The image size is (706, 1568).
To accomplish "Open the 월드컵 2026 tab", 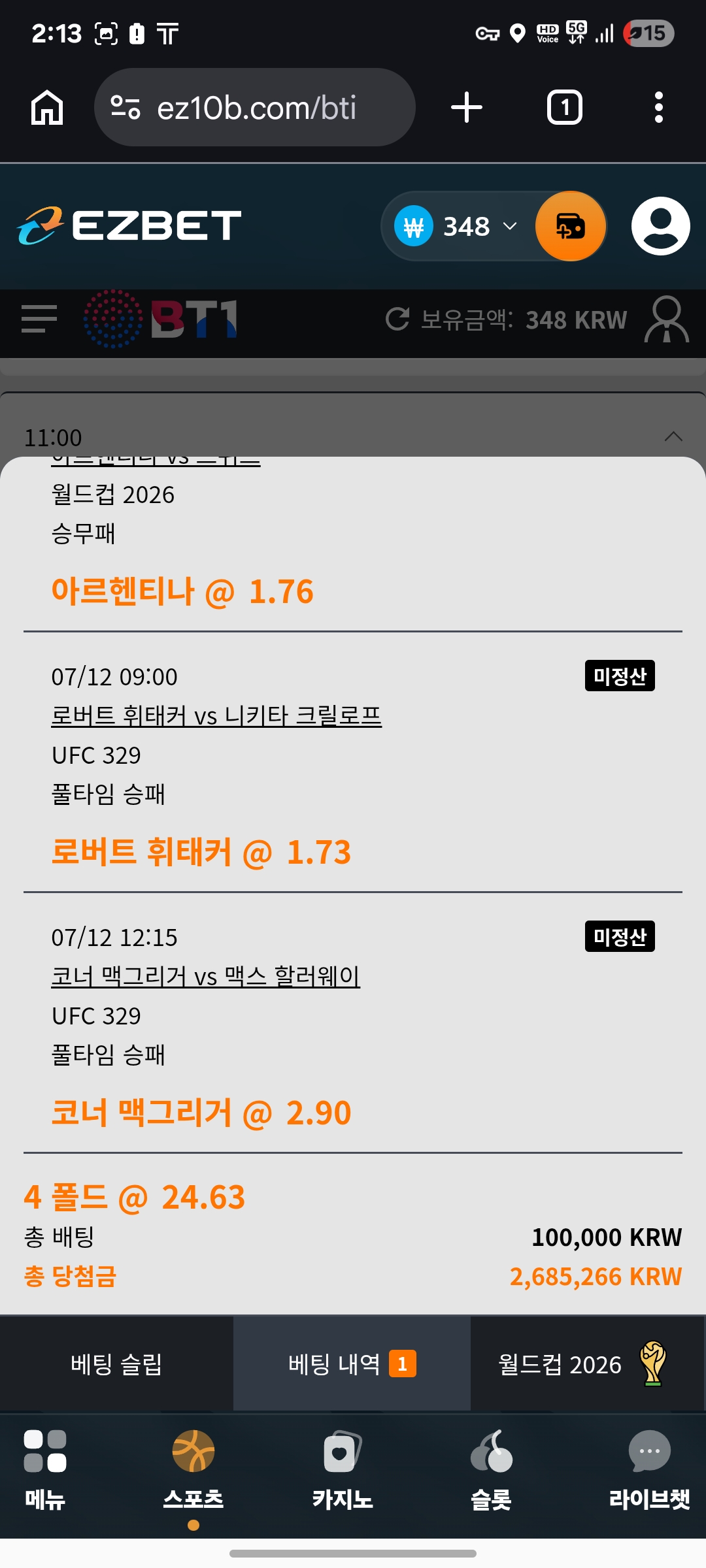I will [588, 1364].
